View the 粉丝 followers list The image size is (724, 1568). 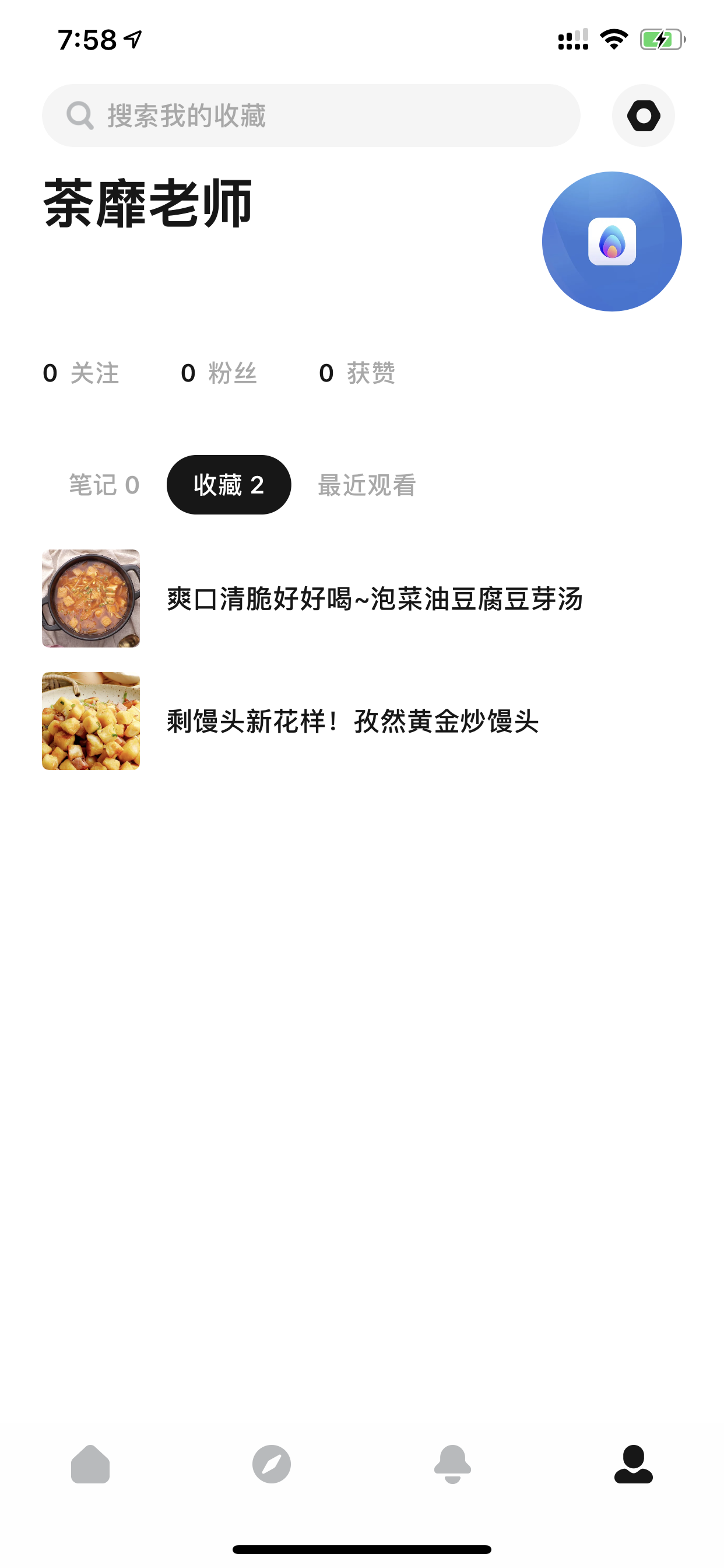click(x=219, y=373)
